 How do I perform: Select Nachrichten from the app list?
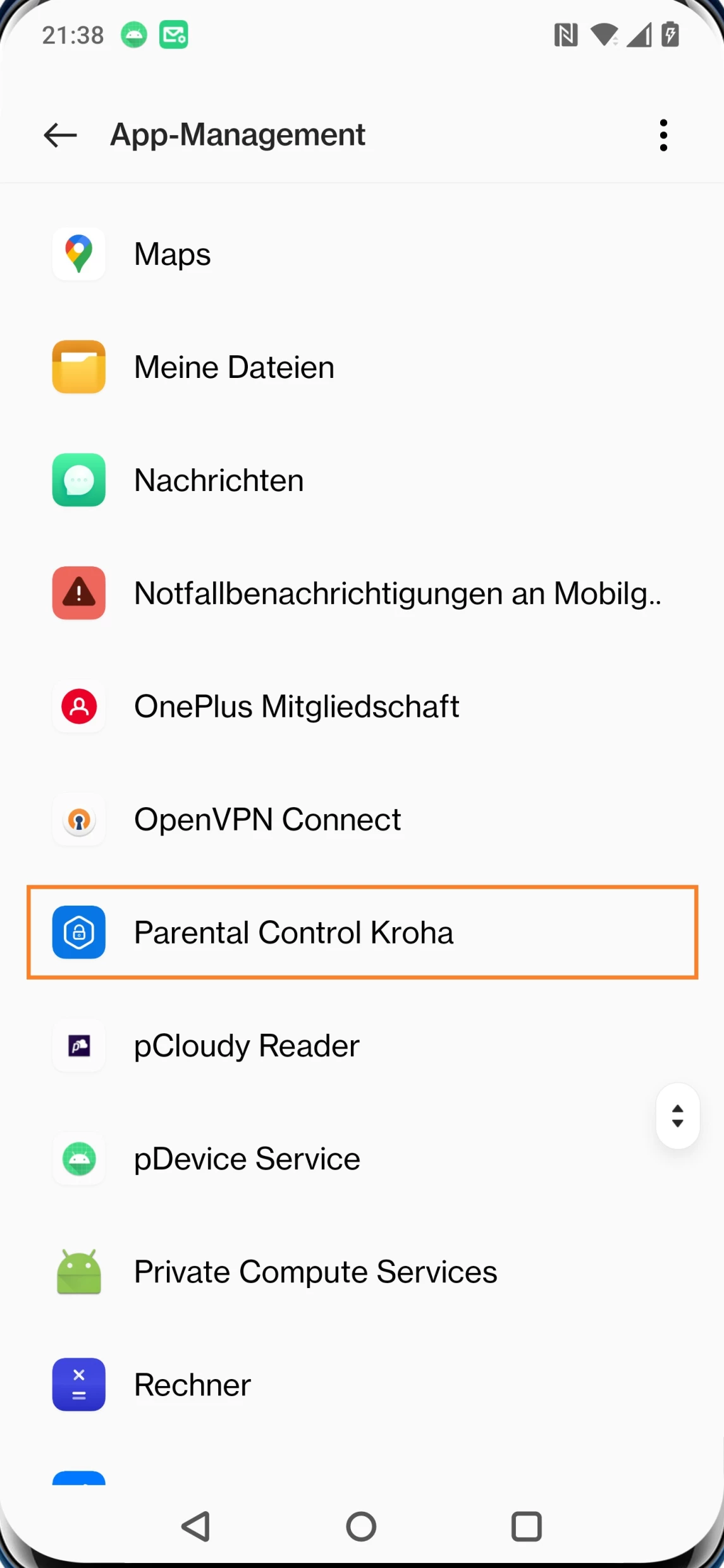point(219,480)
